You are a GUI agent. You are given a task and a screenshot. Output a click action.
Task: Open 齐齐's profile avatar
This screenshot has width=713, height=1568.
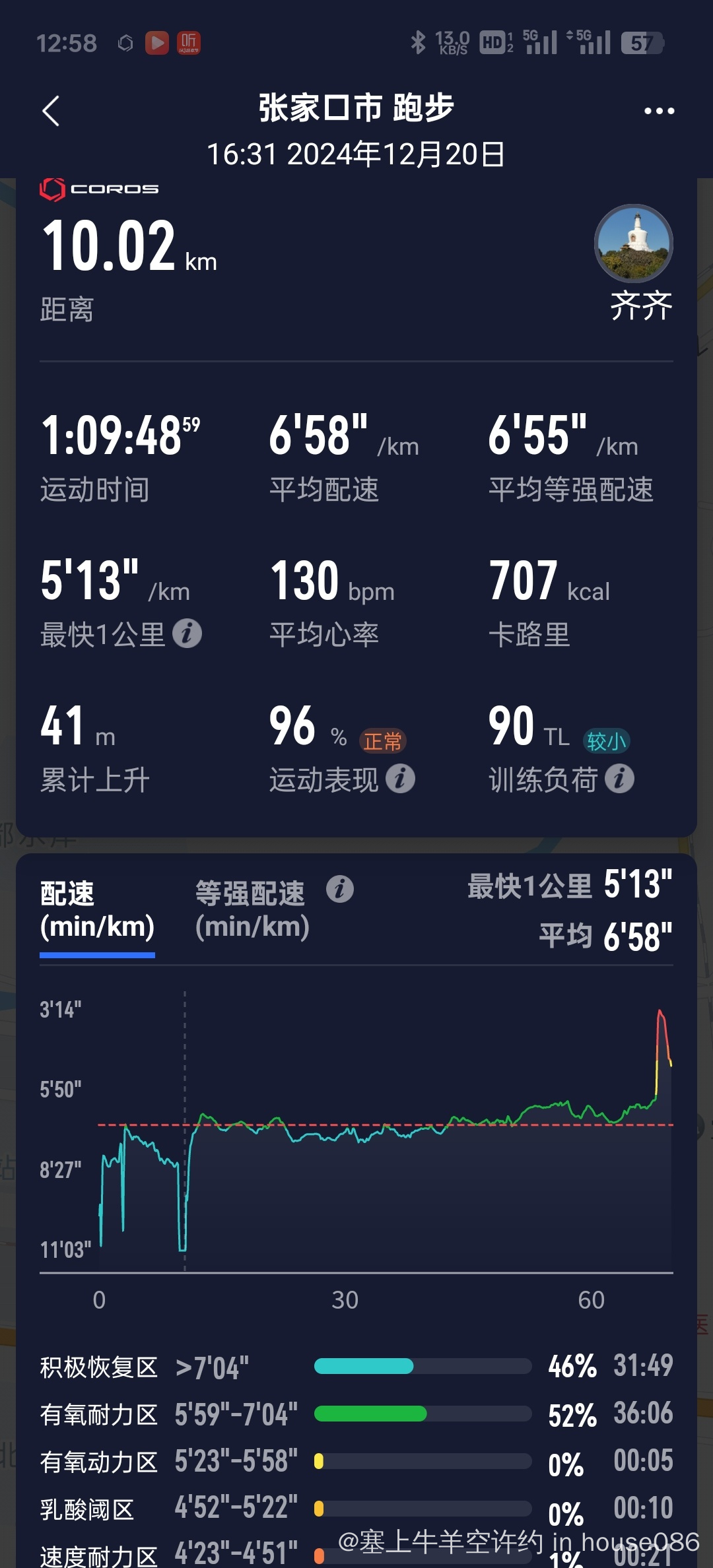[633, 244]
